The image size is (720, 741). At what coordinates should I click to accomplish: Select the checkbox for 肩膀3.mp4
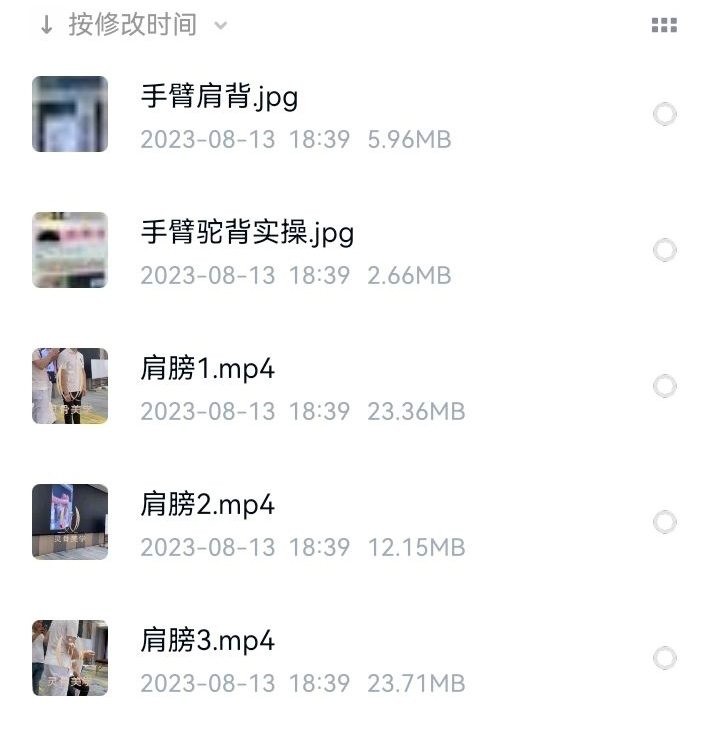(x=665, y=658)
